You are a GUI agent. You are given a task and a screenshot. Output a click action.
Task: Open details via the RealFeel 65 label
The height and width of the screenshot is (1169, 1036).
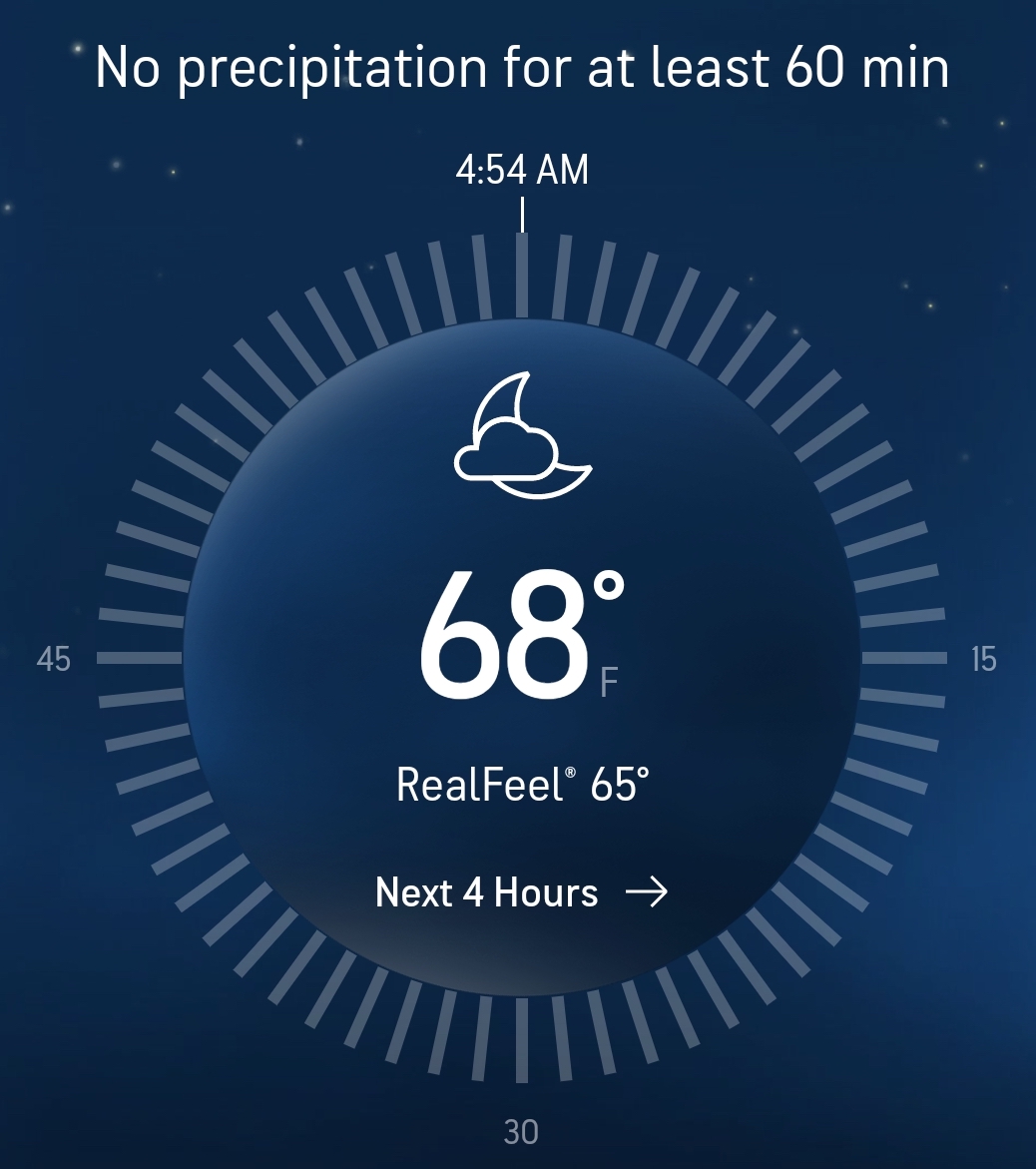(522, 784)
